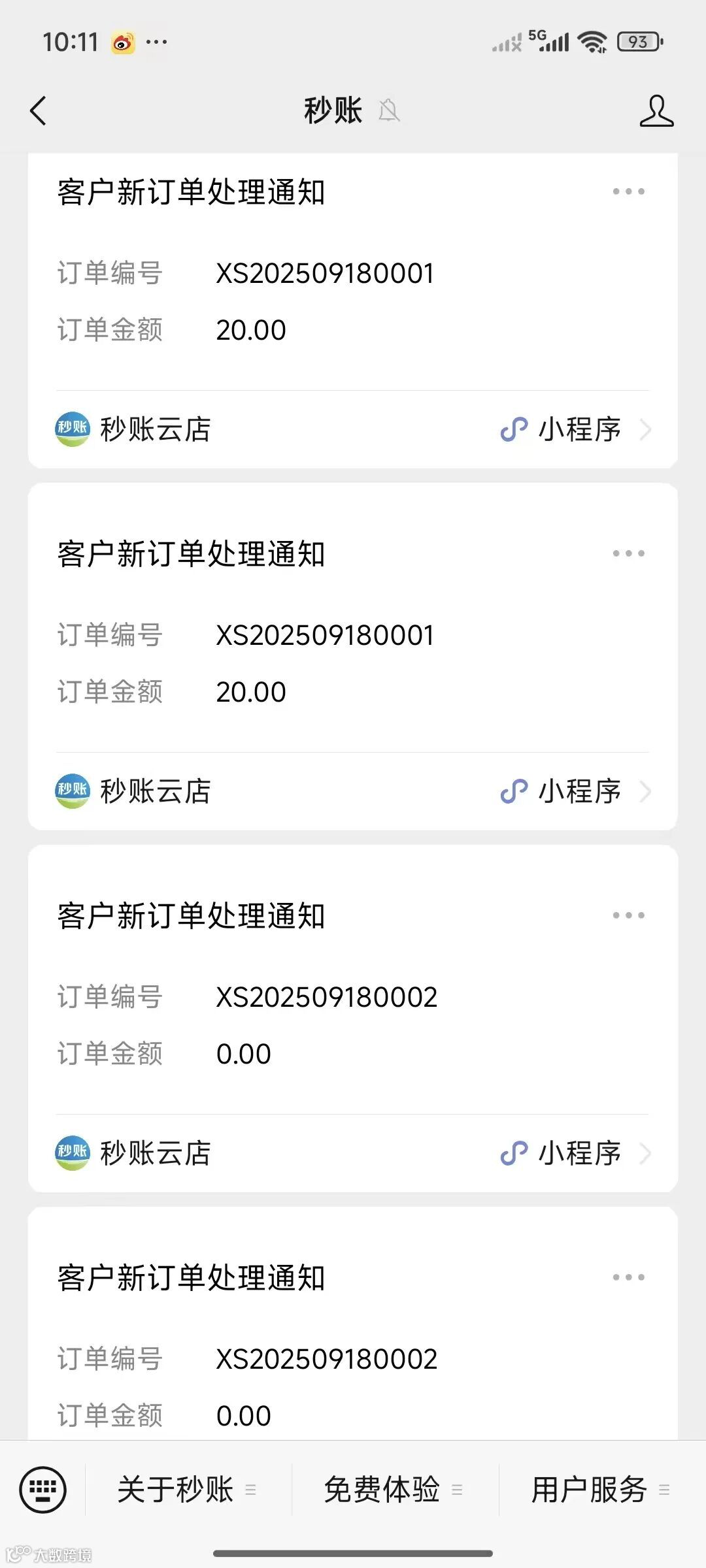The image size is (706, 1568).
Task: Switch to keyboard input mode
Action: pyautogui.click(x=43, y=1490)
